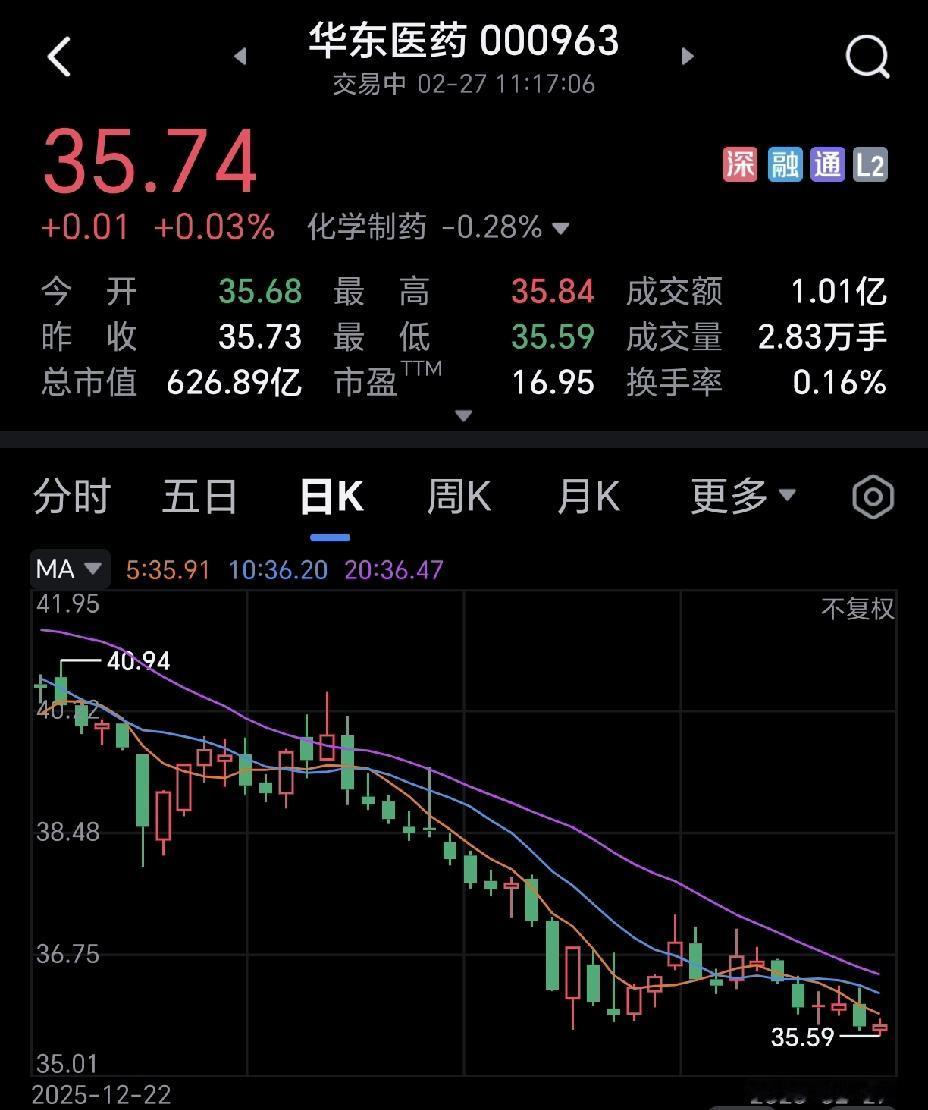This screenshot has height=1110, width=928.
Task: Tap the current price 35.74 display
Action: (x=146, y=160)
